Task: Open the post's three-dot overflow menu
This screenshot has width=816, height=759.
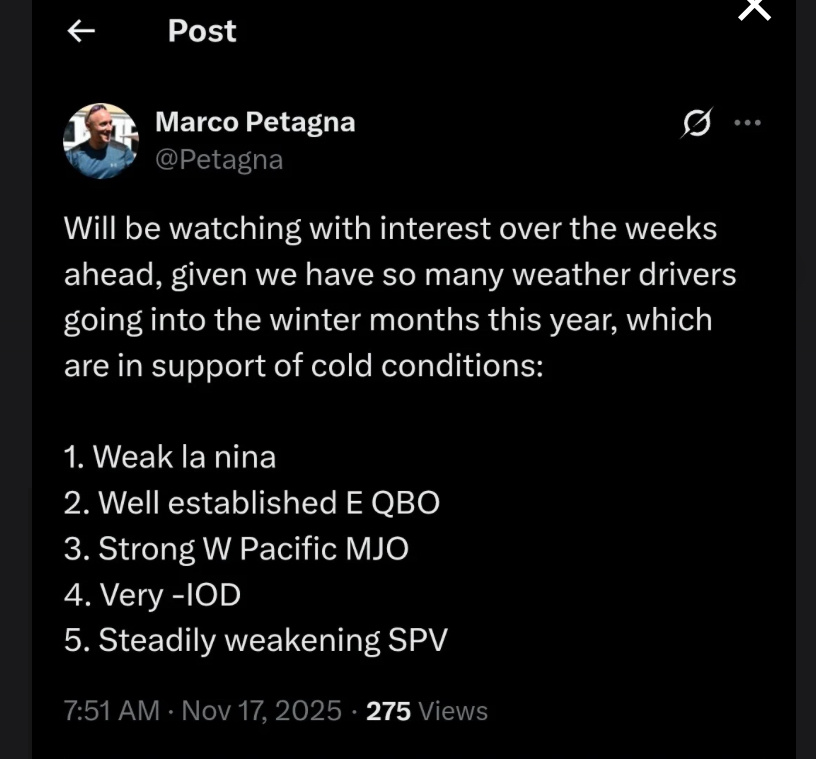Action: (747, 123)
